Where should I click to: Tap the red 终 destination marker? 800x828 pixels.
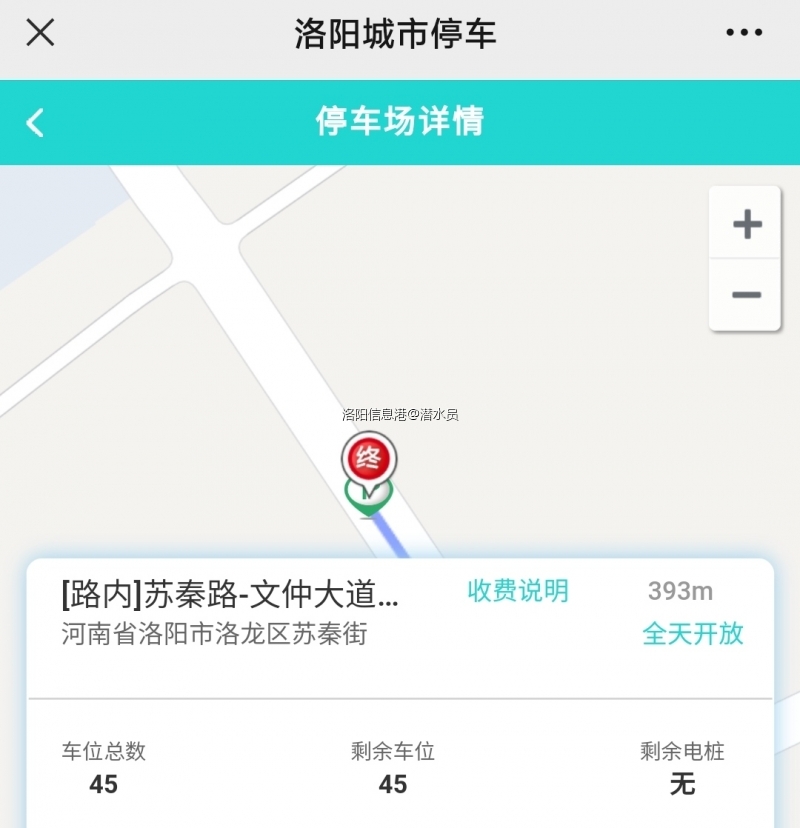click(x=369, y=459)
